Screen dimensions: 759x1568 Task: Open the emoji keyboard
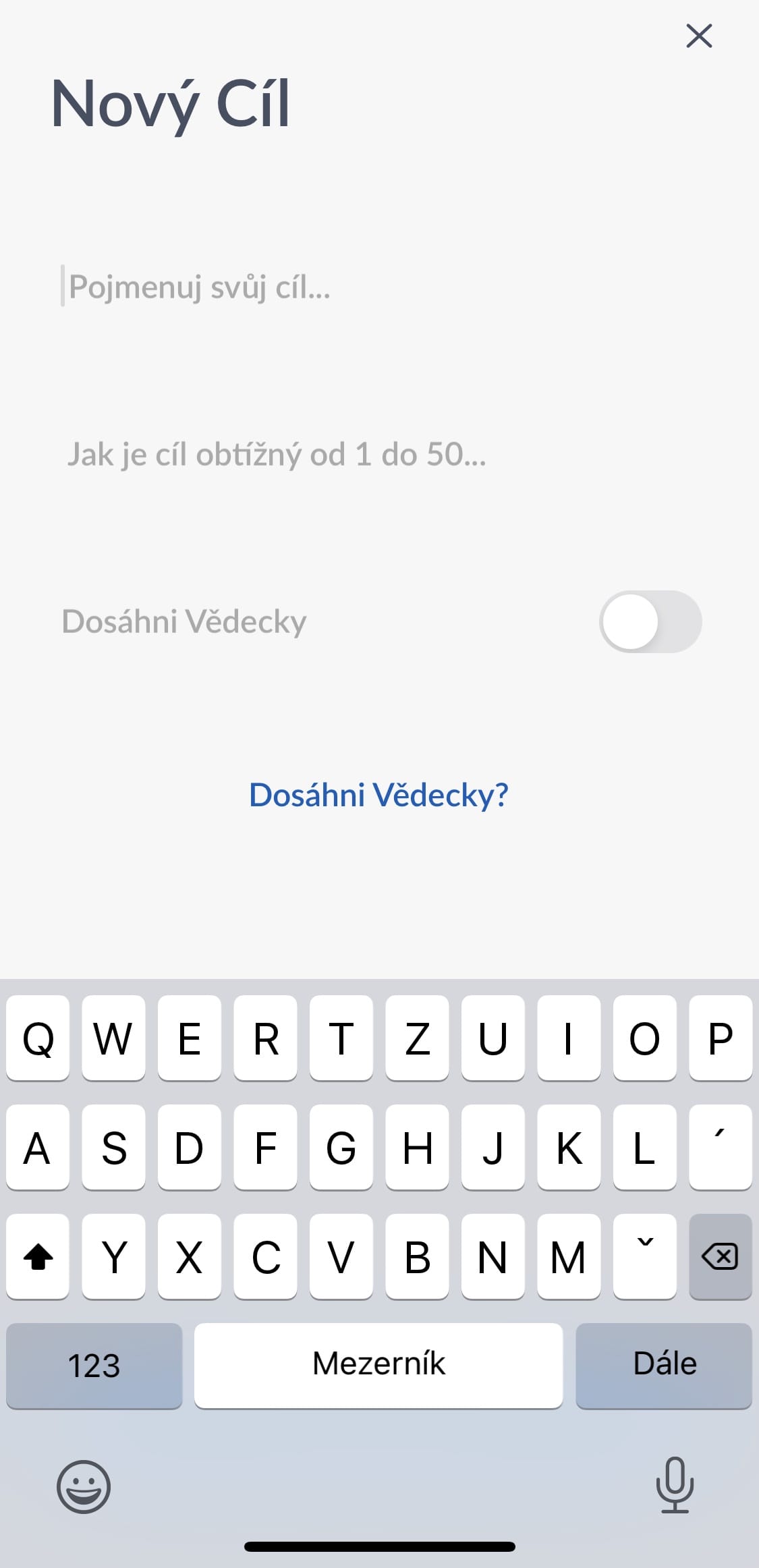tap(84, 1486)
